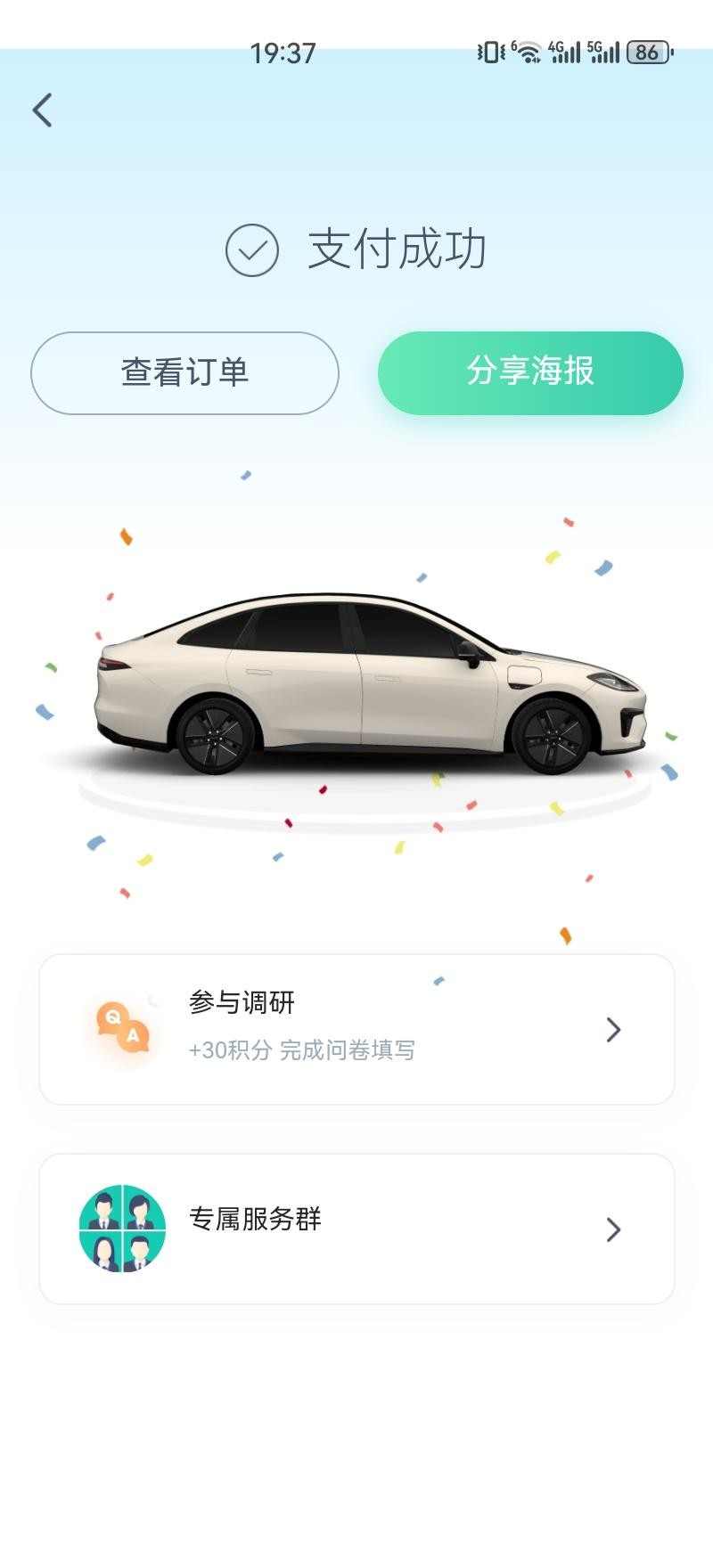Open the 参与调研 survey card

pyautogui.click(x=356, y=1029)
